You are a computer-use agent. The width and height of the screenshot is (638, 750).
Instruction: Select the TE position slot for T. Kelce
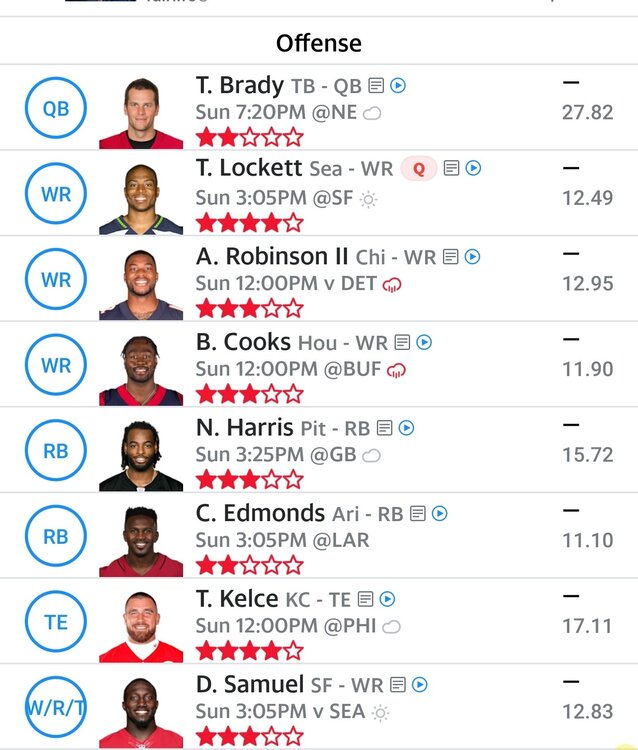(x=56, y=622)
